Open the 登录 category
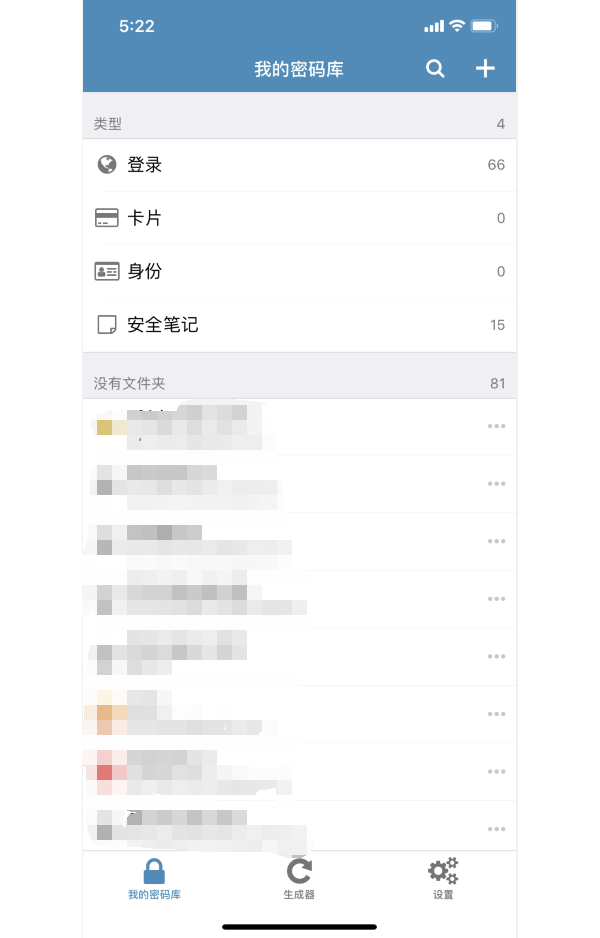This screenshot has height=938, width=600. tap(299, 165)
